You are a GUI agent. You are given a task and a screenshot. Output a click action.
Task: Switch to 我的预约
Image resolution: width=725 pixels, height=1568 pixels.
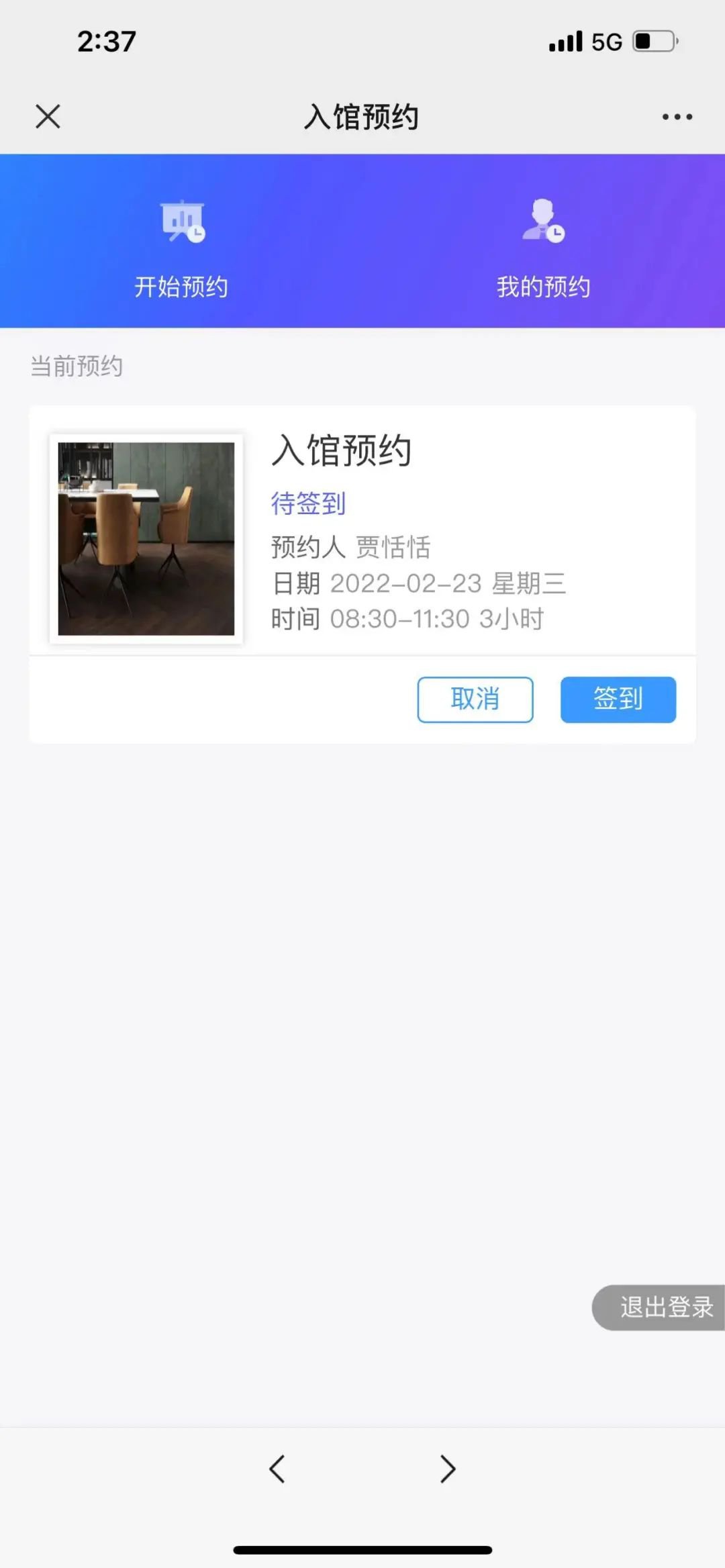543,248
